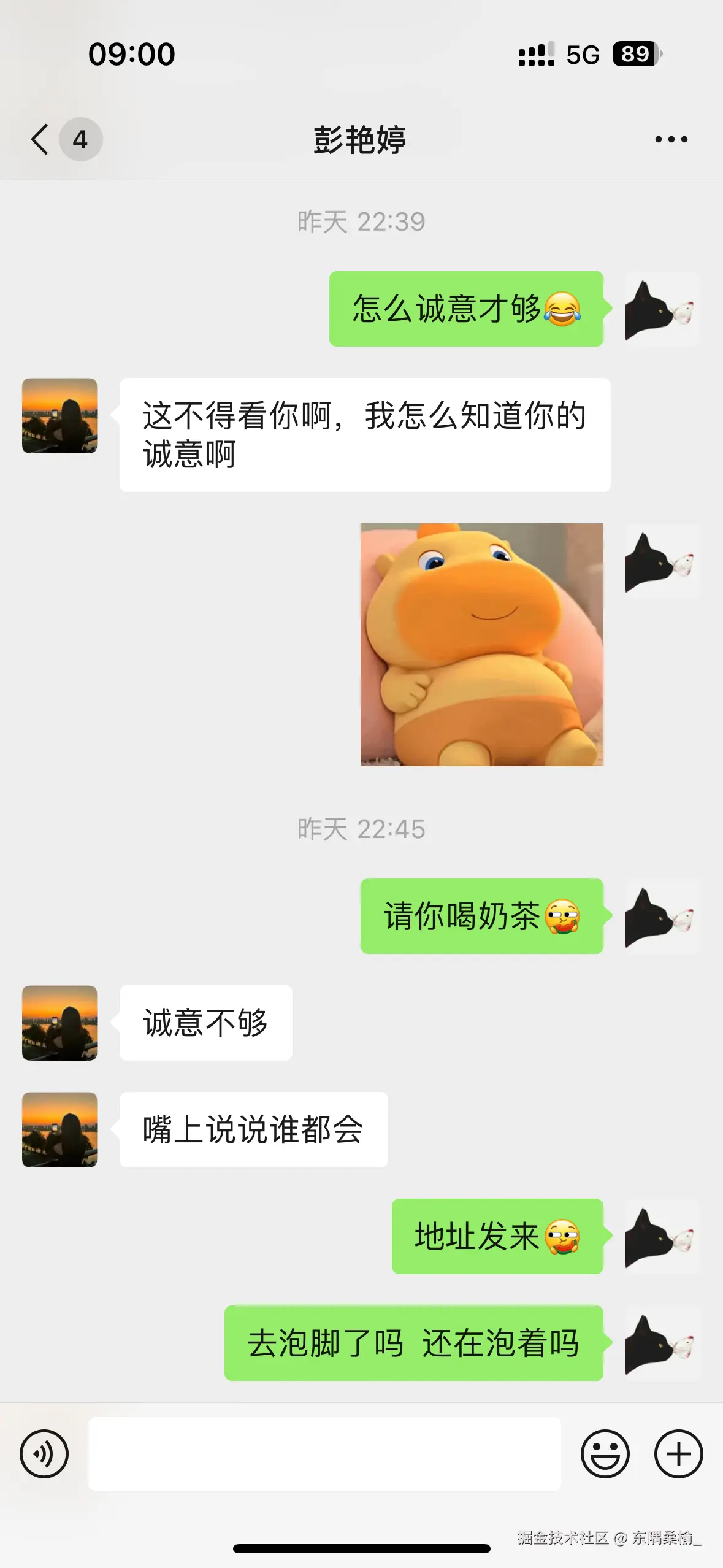Select the 嘴上说说谁都会 message bubble
The height and width of the screenshot is (1568, 723).
253,1131
